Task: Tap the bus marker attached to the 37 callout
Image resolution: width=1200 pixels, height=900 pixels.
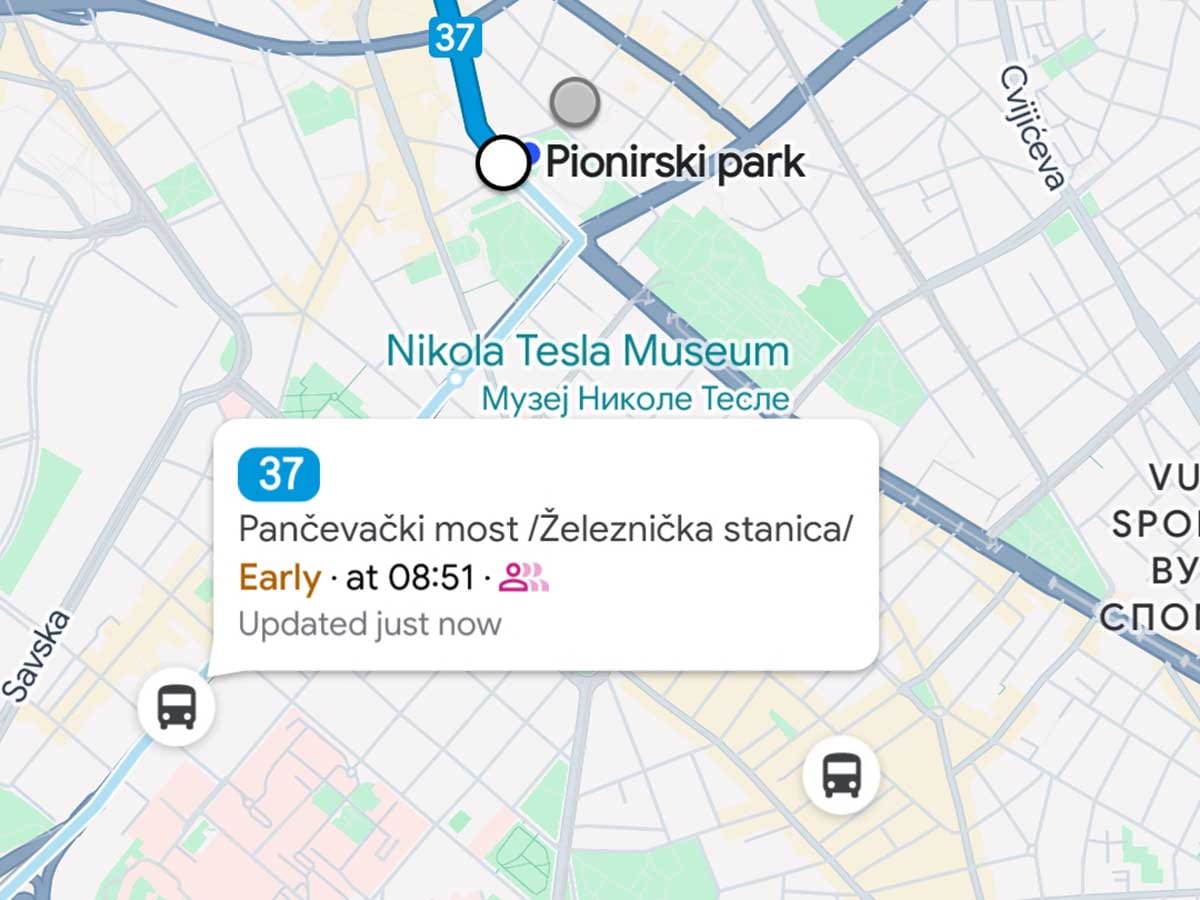Action: pyautogui.click(x=176, y=708)
